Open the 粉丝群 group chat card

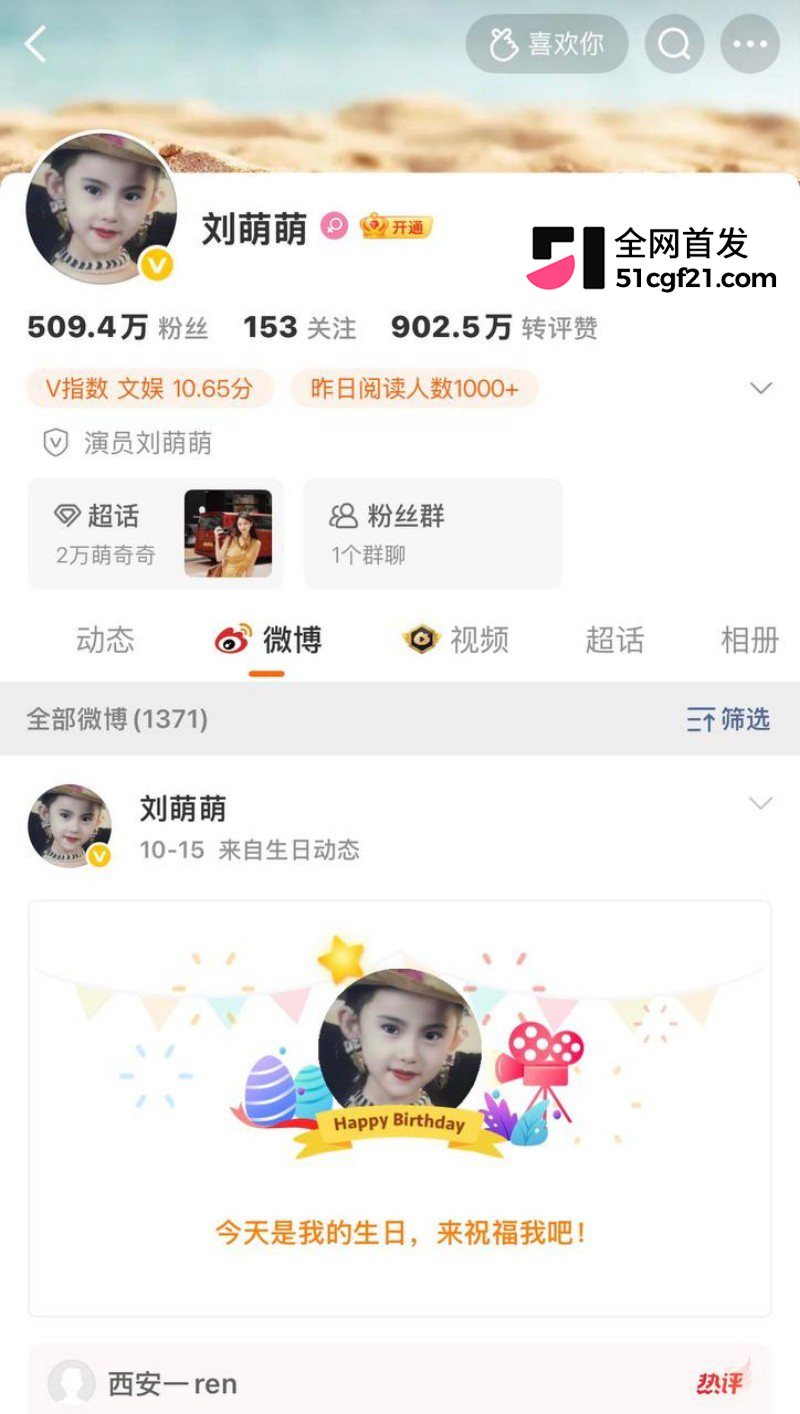(x=433, y=533)
